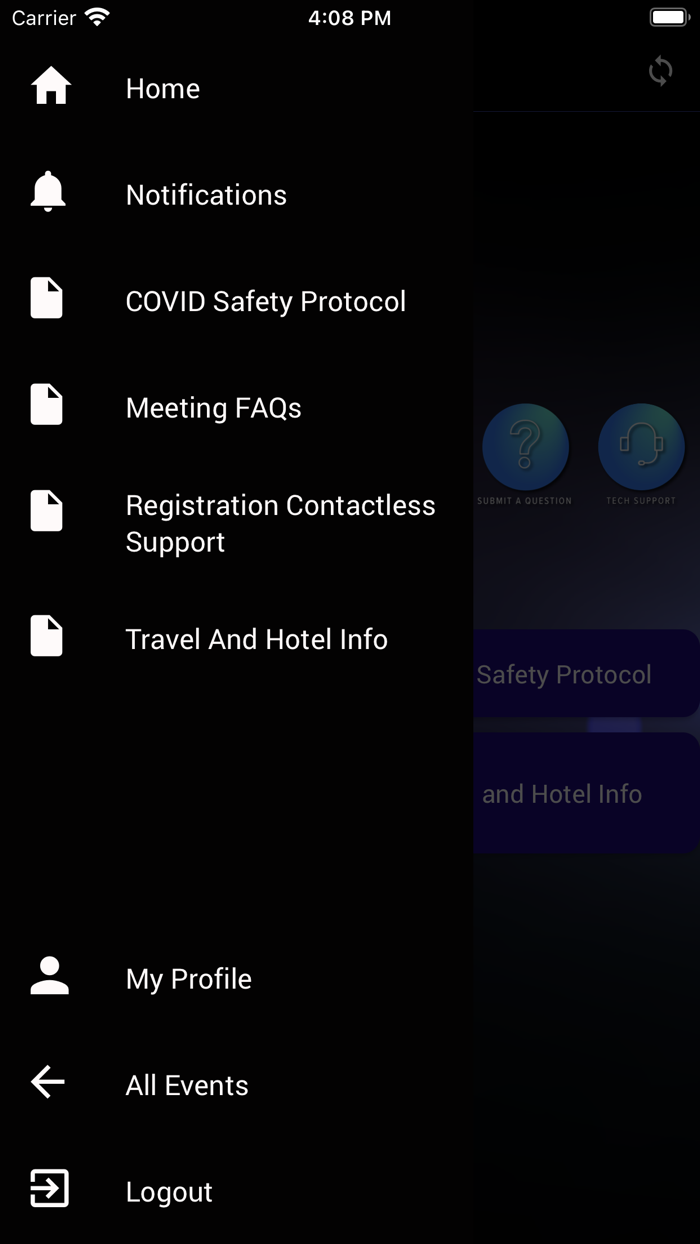Select the Travel And Hotel Info menu item
Screen dimensions: 700x1244
[x=236, y=639]
